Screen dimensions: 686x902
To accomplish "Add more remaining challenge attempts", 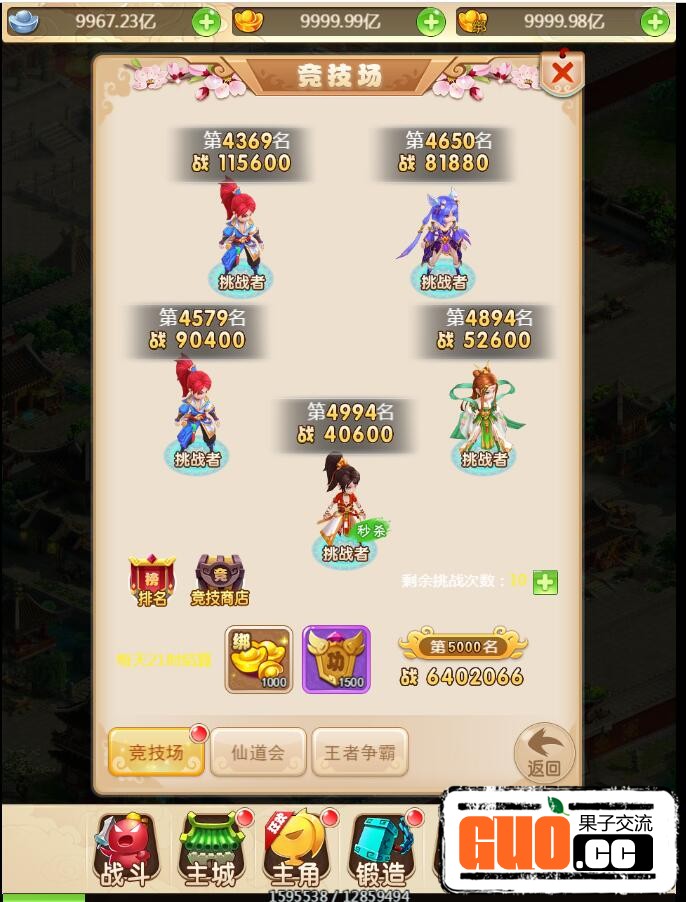I will (x=545, y=581).
